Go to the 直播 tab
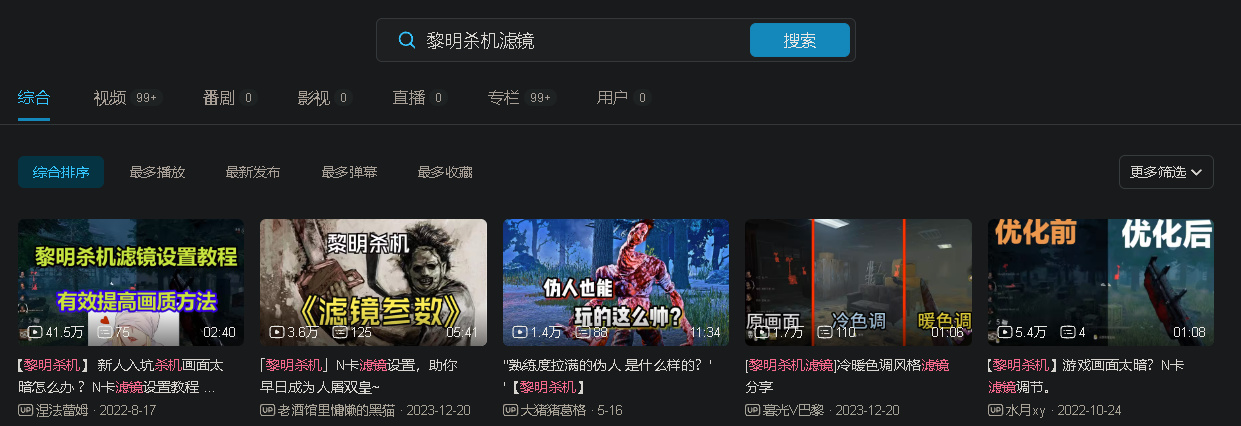Screen dimensions: 1241x426 (409, 98)
